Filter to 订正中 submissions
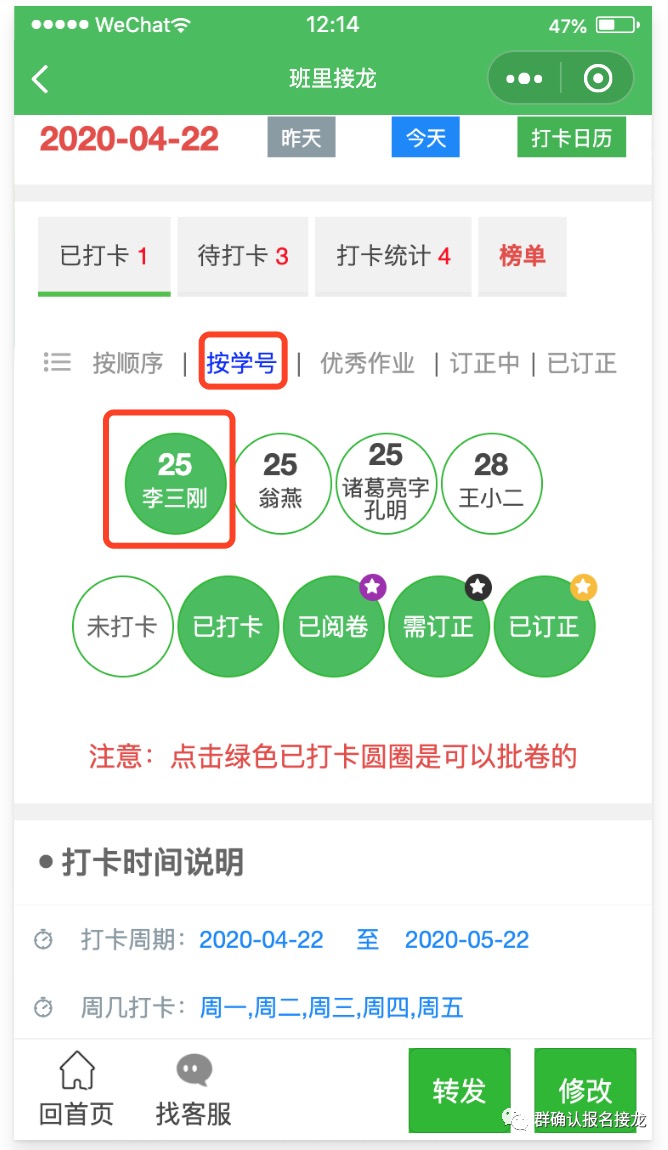This screenshot has height=1150, width=668. pyautogui.click(x=484, y=363)
